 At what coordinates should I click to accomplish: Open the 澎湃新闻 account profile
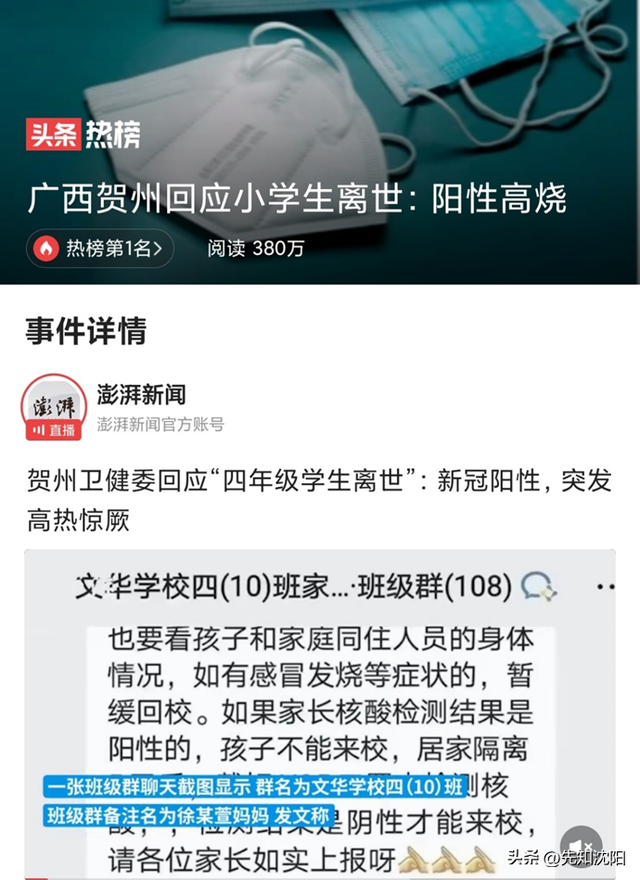click(x=141, y=394)
